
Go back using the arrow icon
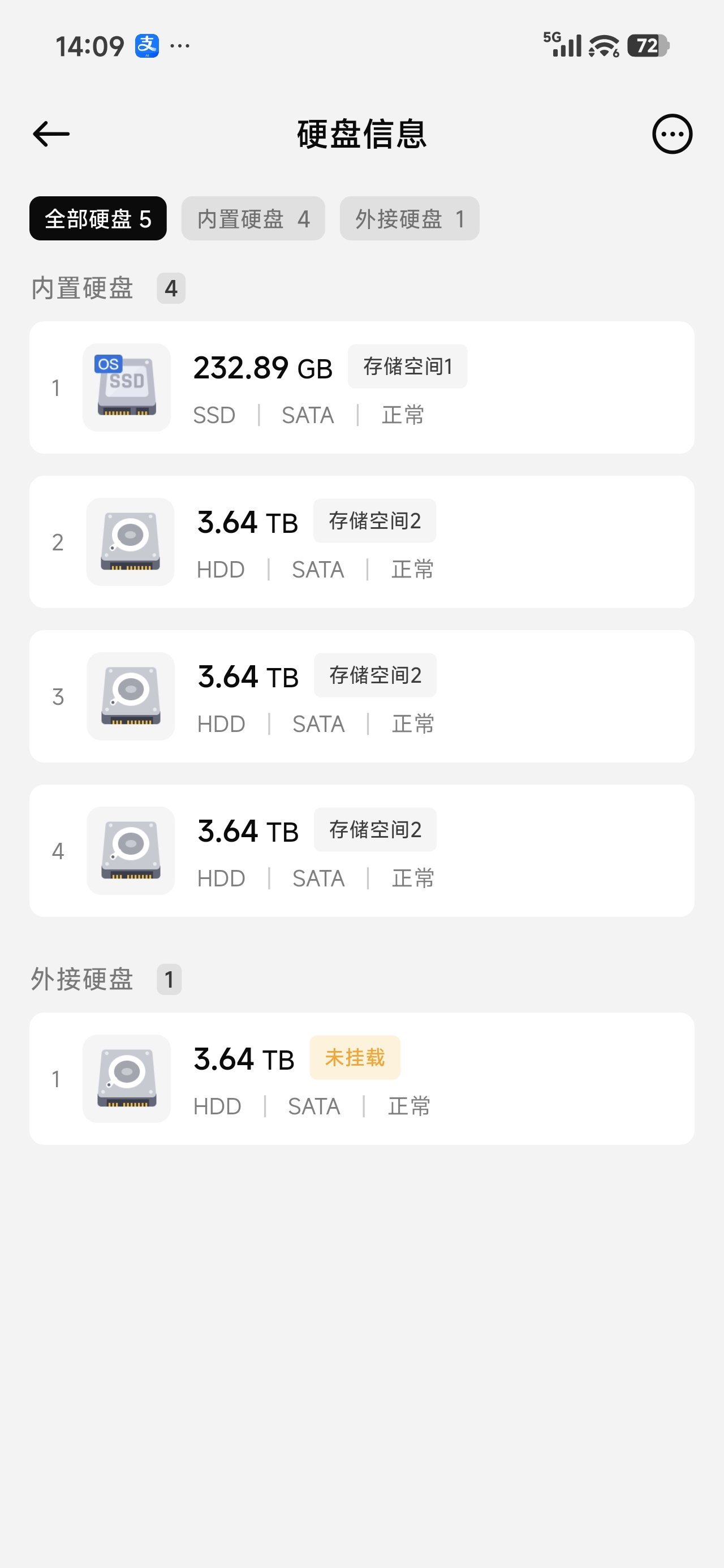[x=51, y=134]
